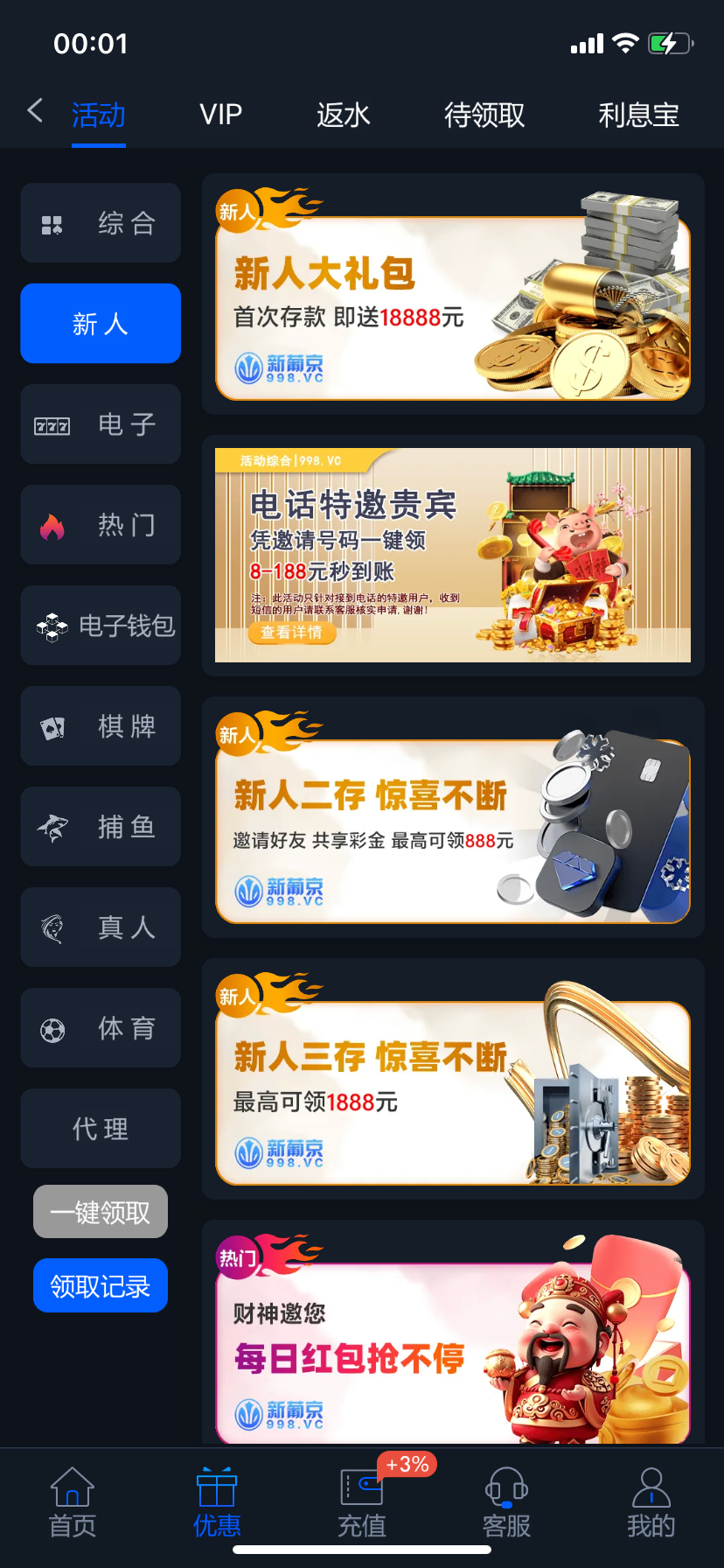Contact 客服 customer service
The image size is (724, 1568).
tap(506, 1502)
